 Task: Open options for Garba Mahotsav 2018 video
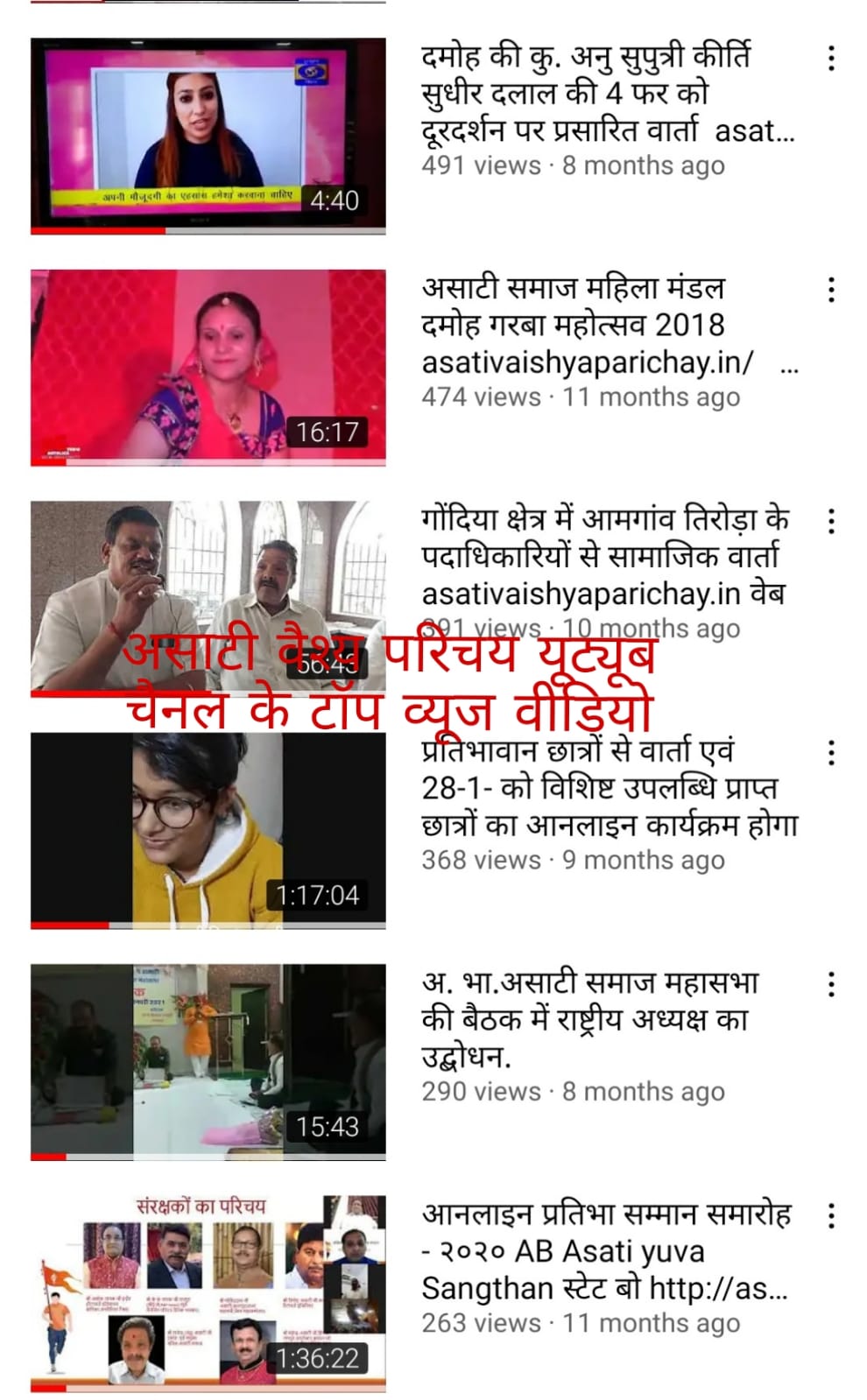831,290
